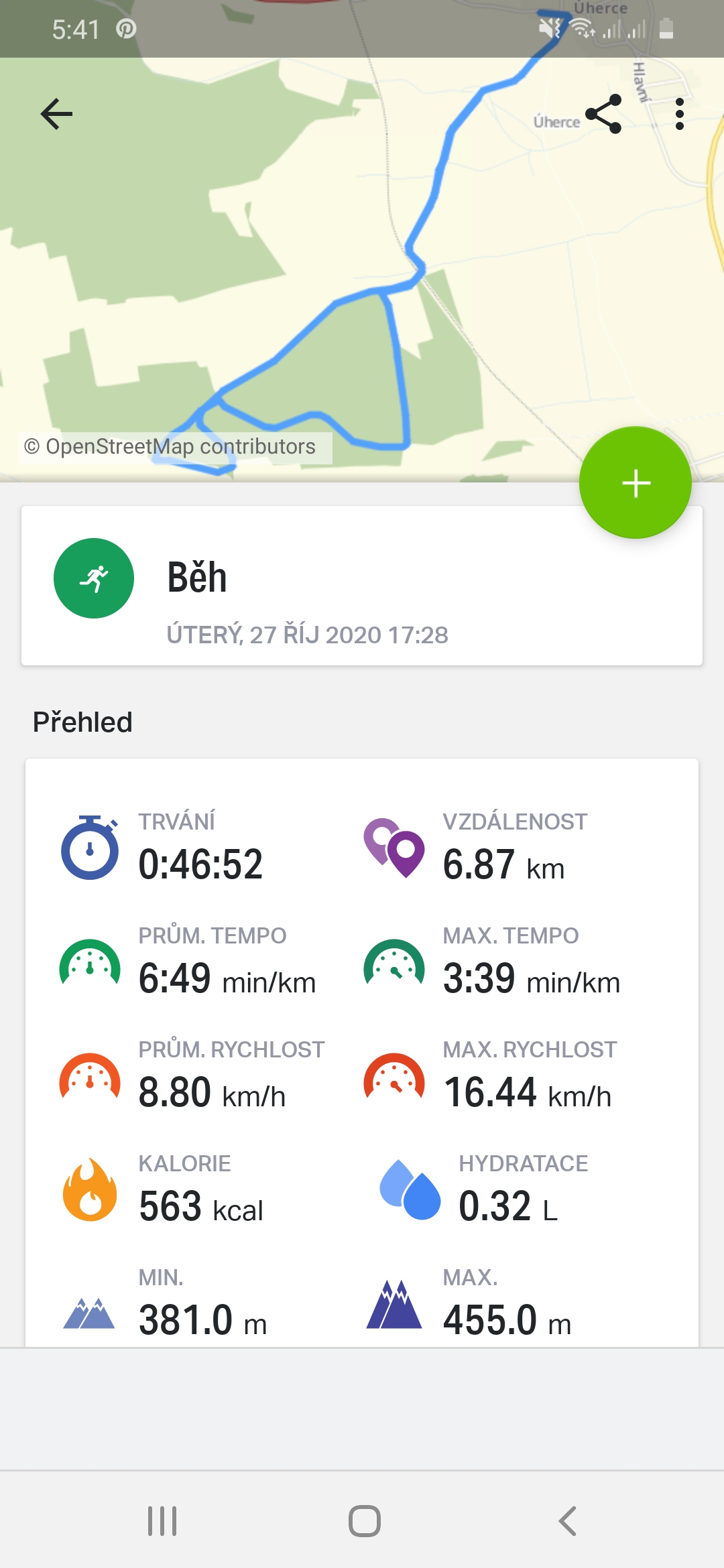This screenshot has width=724, height=1568.
Task: Open the three-dot overflow menu
Action: (x=680, y=114)
